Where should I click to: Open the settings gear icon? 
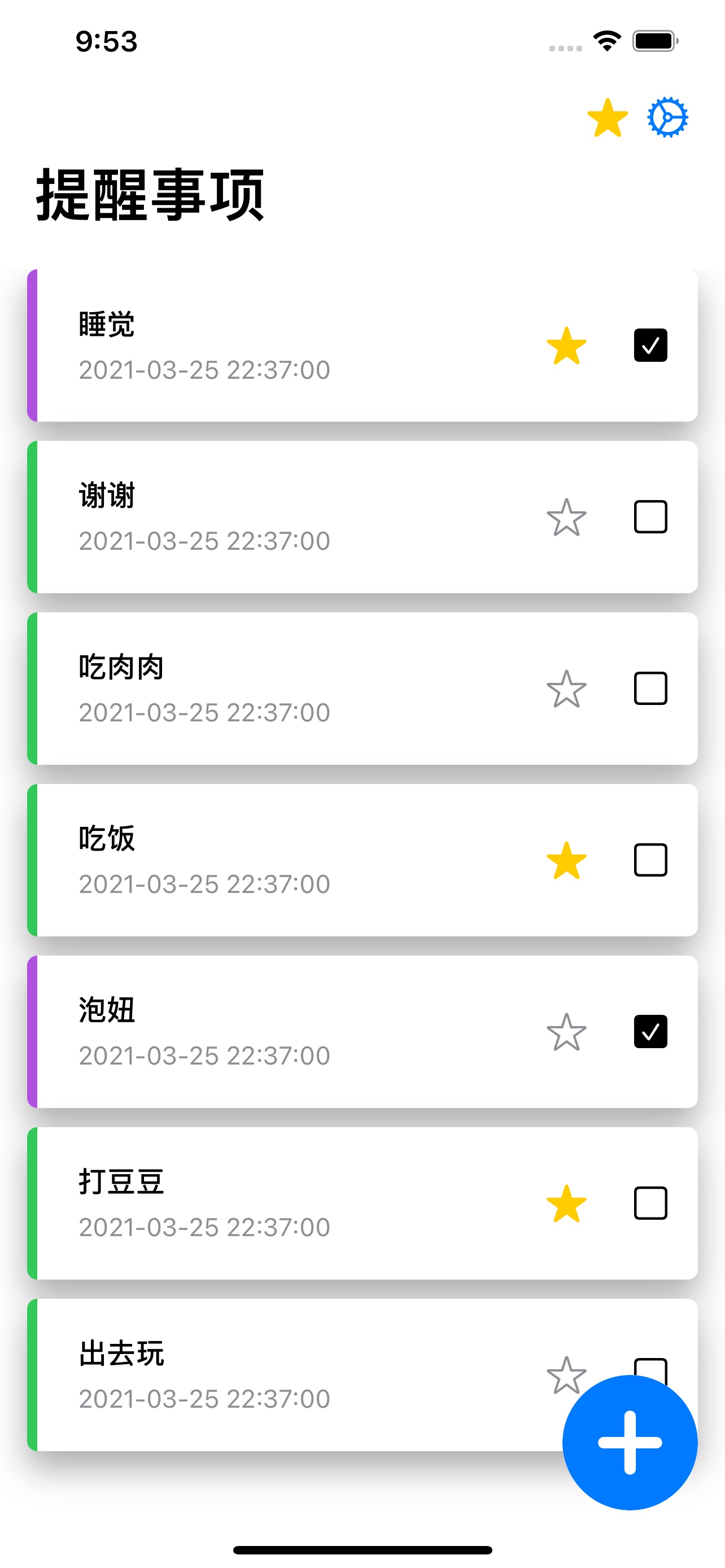tap(667, 116)
